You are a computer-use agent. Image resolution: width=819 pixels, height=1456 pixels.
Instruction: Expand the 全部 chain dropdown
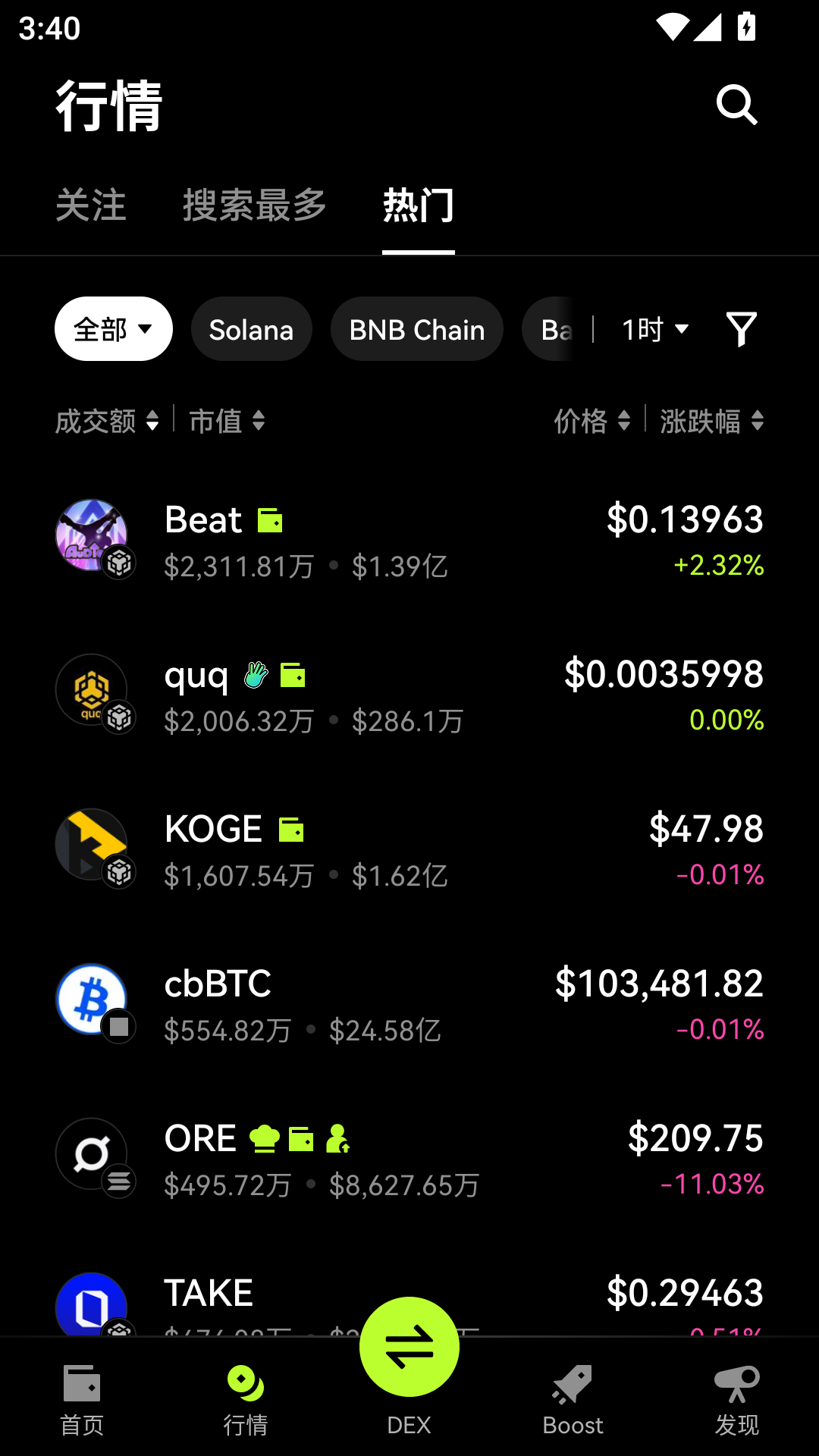pyautogui.click(x=114, y=329)
